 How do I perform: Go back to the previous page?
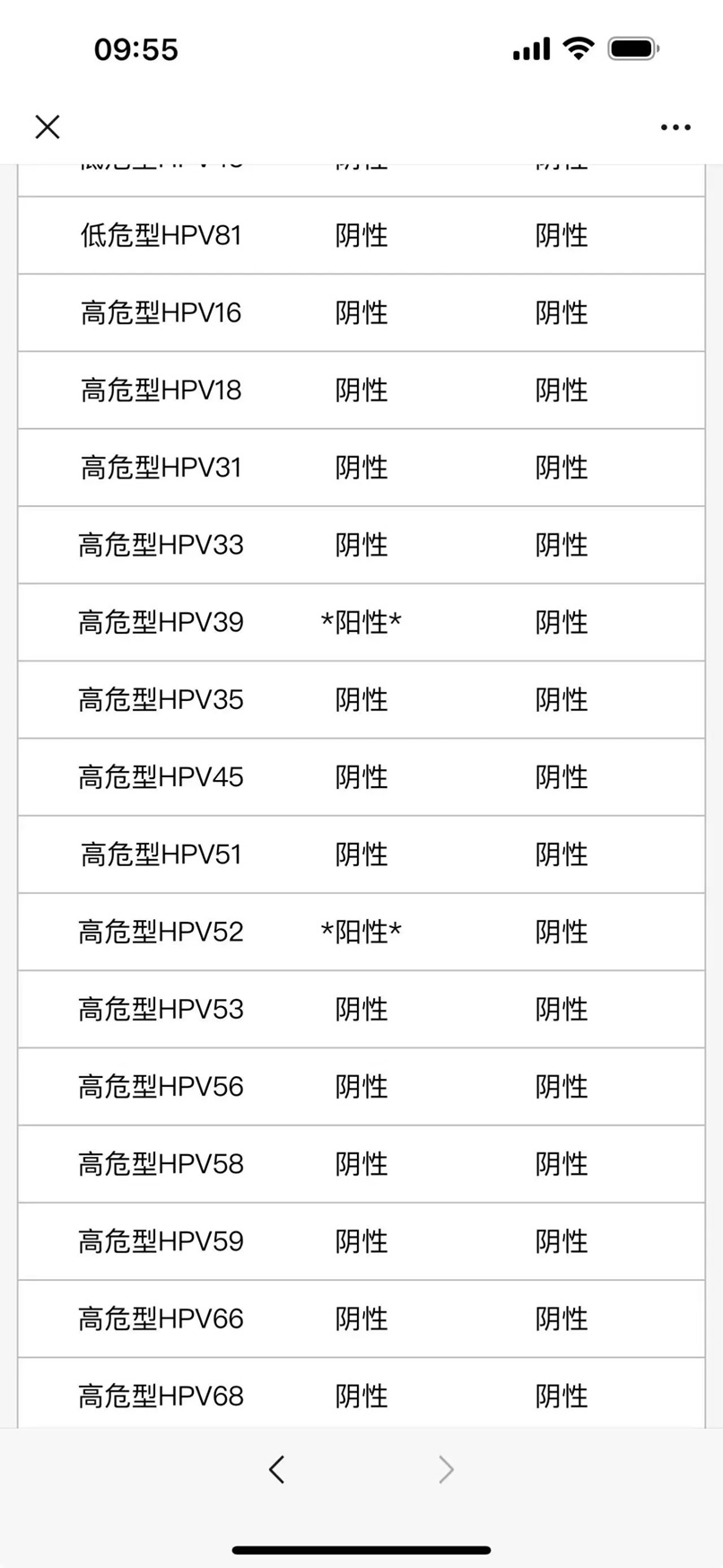click(276, 1469)
